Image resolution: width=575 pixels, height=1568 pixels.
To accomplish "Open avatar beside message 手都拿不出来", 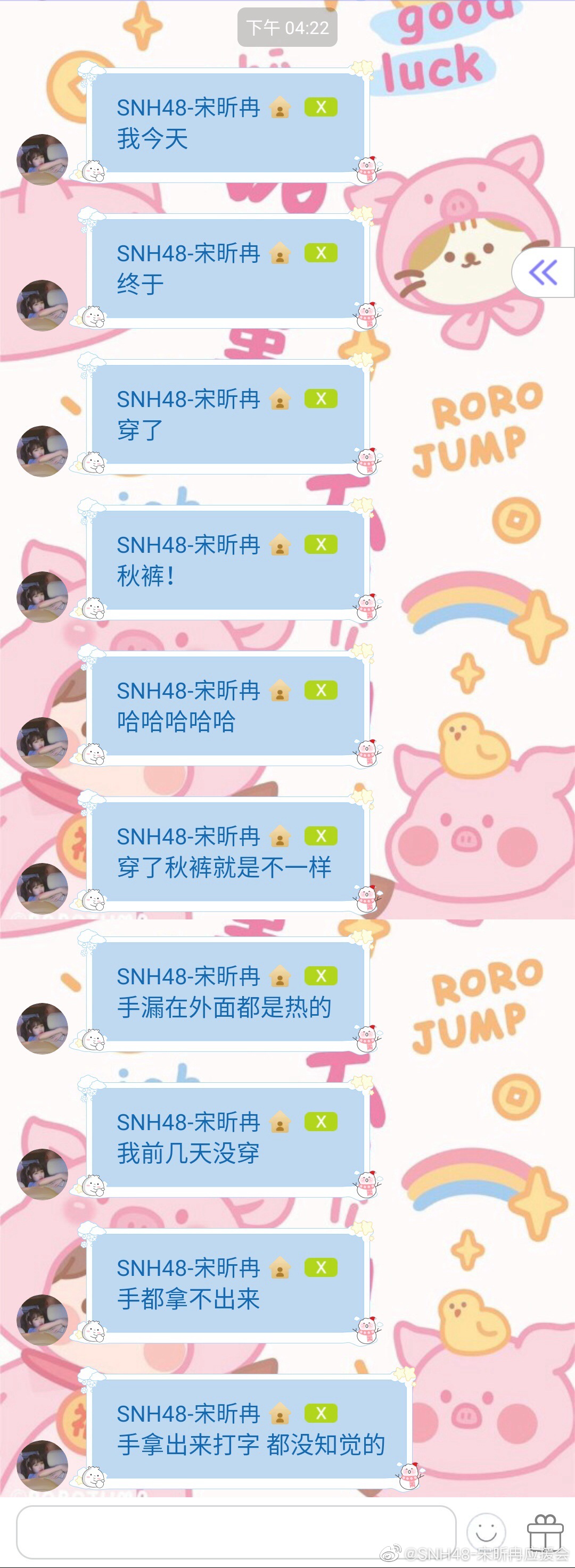I will click(42, 1320).
